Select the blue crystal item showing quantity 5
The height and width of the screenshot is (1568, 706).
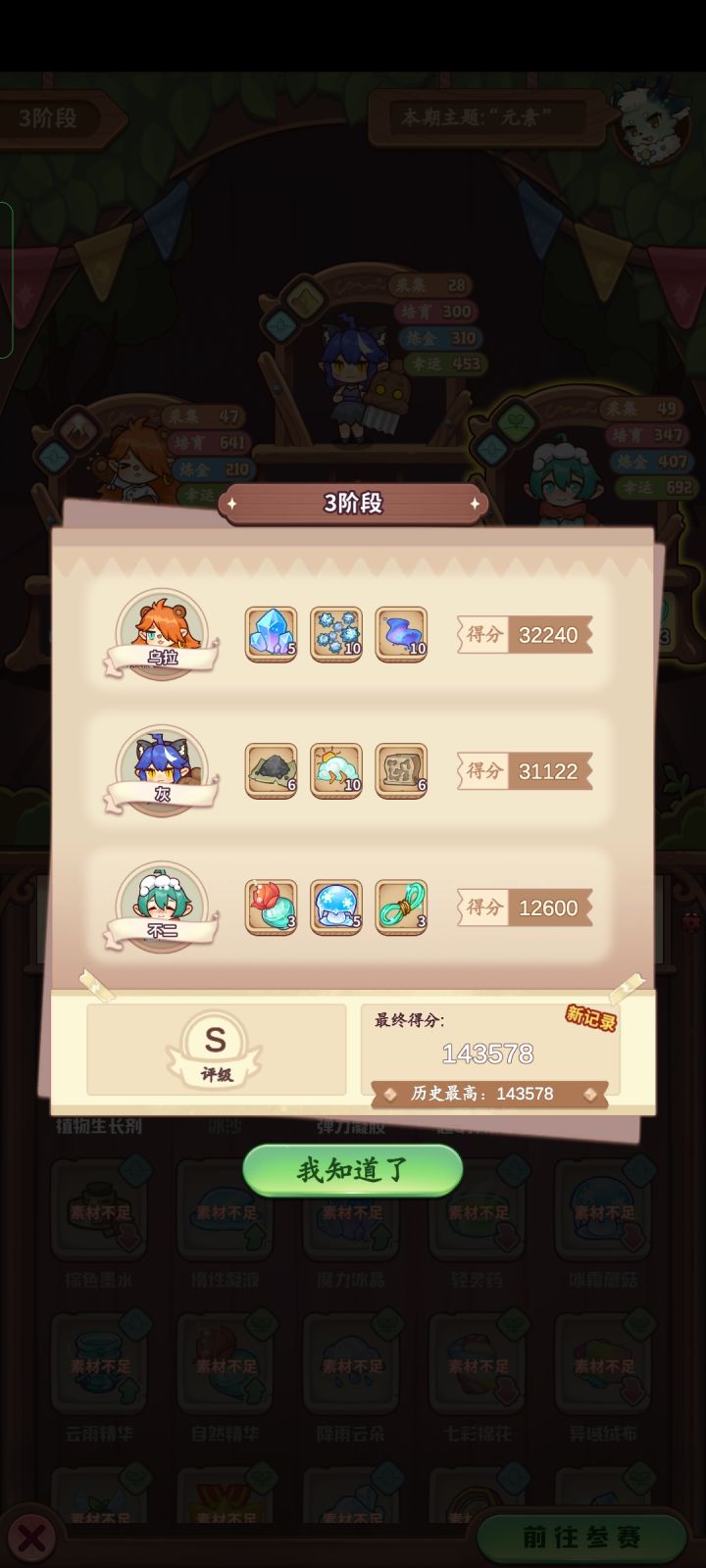pos(272,634)
